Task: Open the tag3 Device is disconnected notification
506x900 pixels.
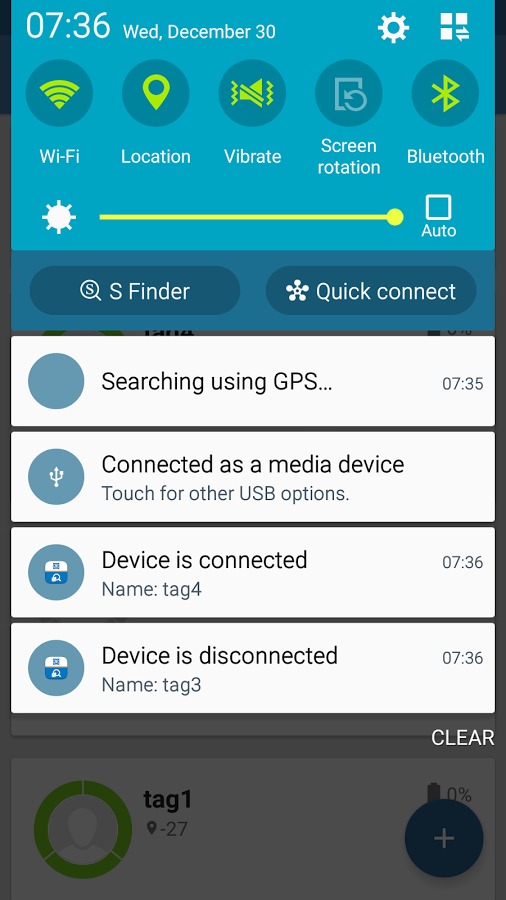Action: [253, 668]
